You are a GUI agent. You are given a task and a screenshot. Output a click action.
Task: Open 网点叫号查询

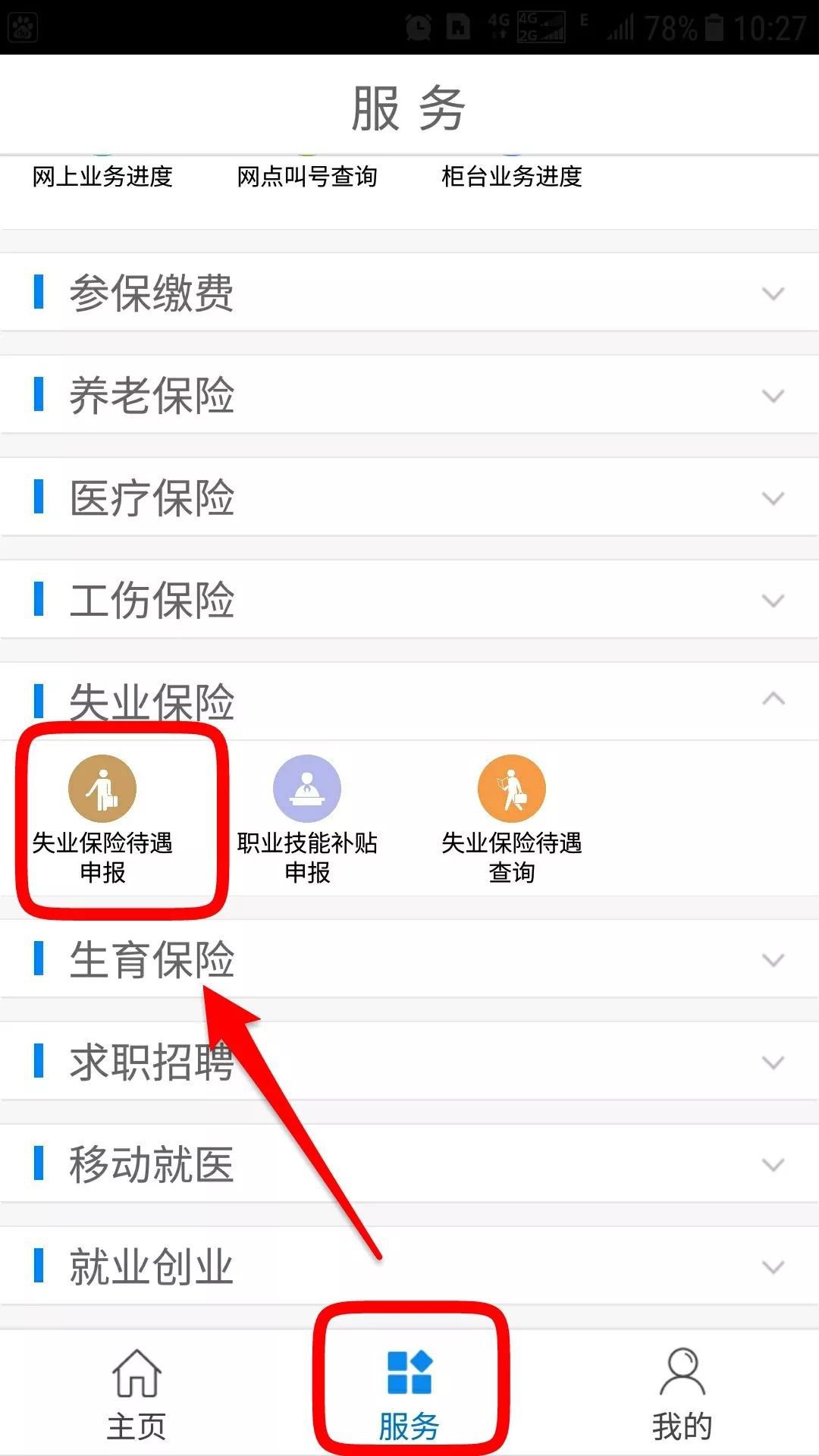[x=307, y=176]
